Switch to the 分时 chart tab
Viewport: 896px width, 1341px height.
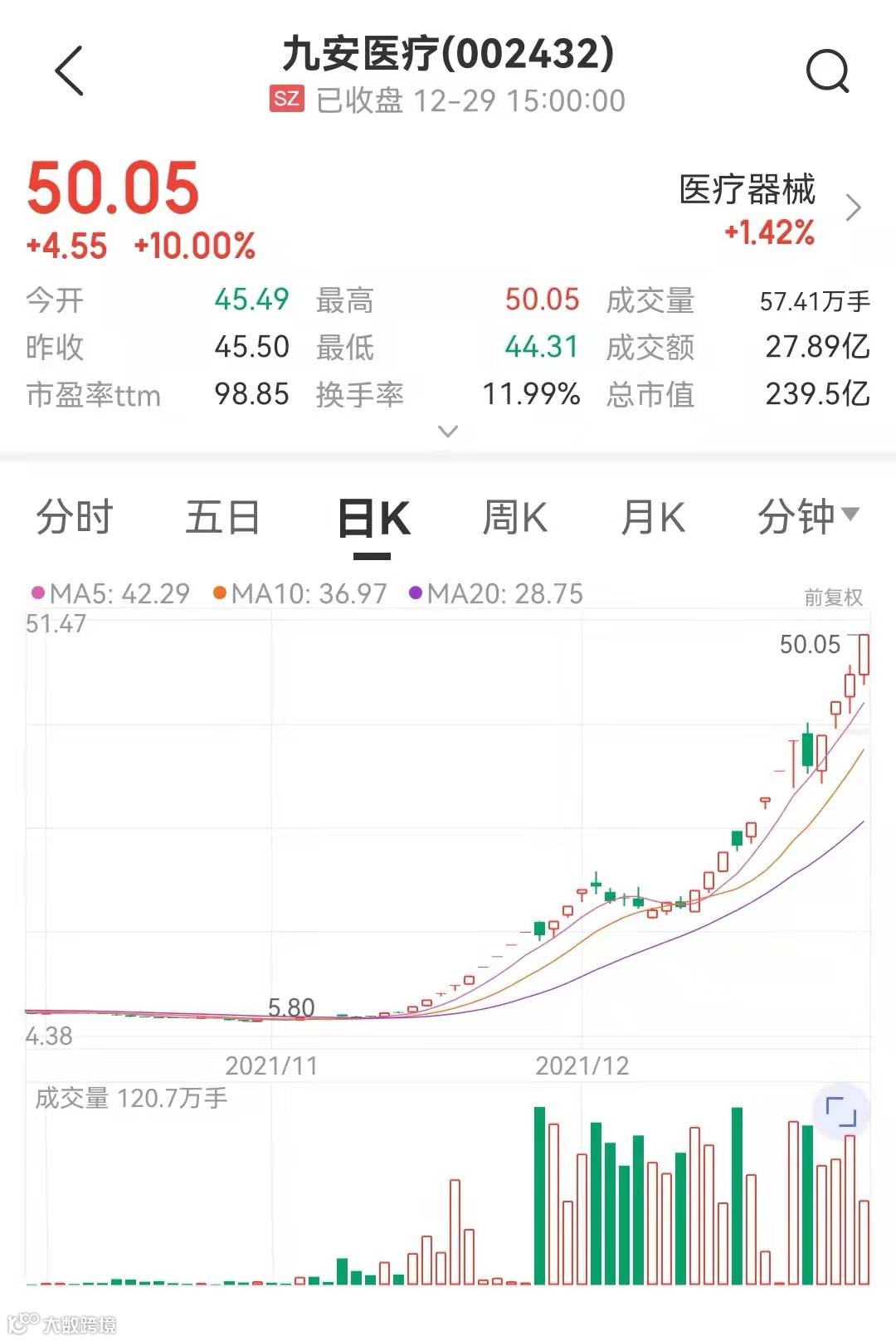(74, 518)
